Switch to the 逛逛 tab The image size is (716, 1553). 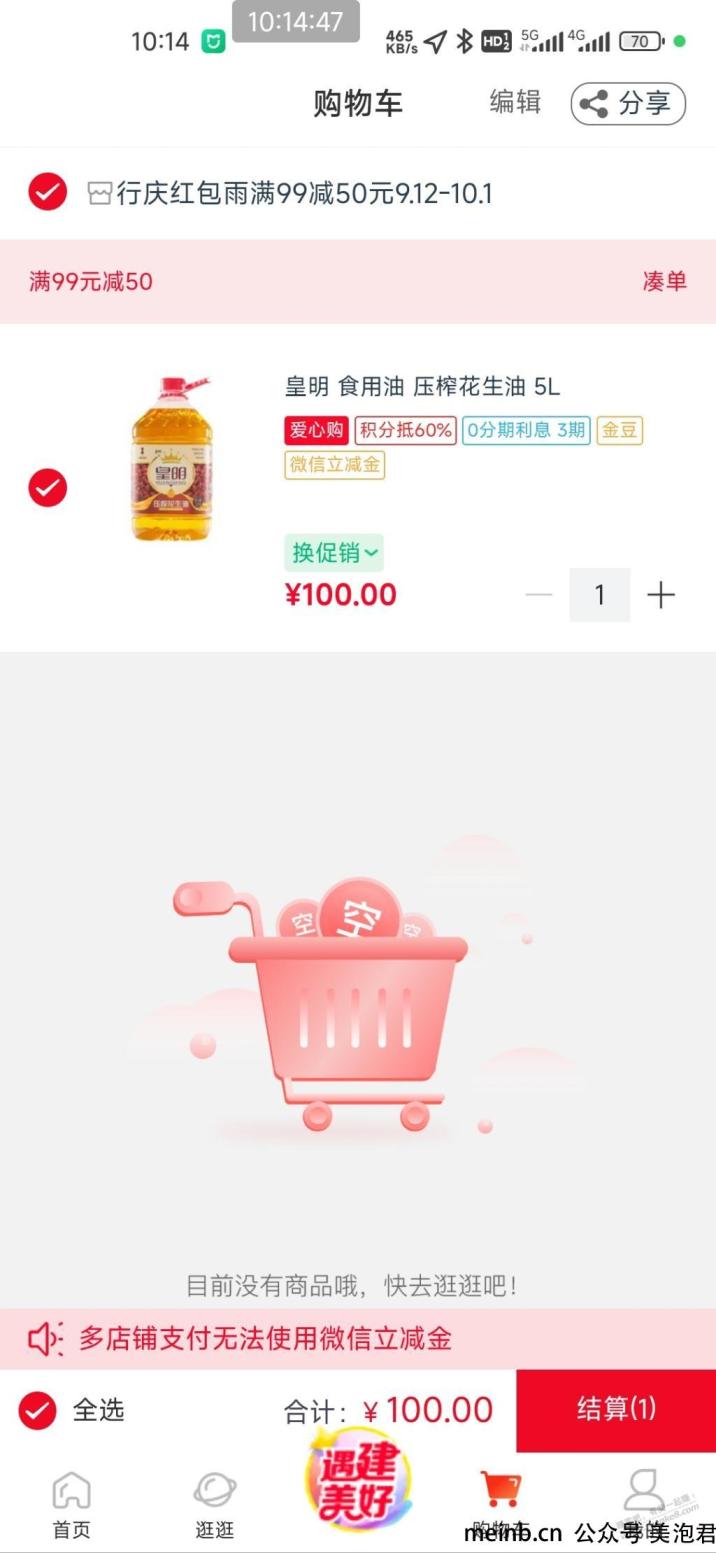click(215, 1503)
